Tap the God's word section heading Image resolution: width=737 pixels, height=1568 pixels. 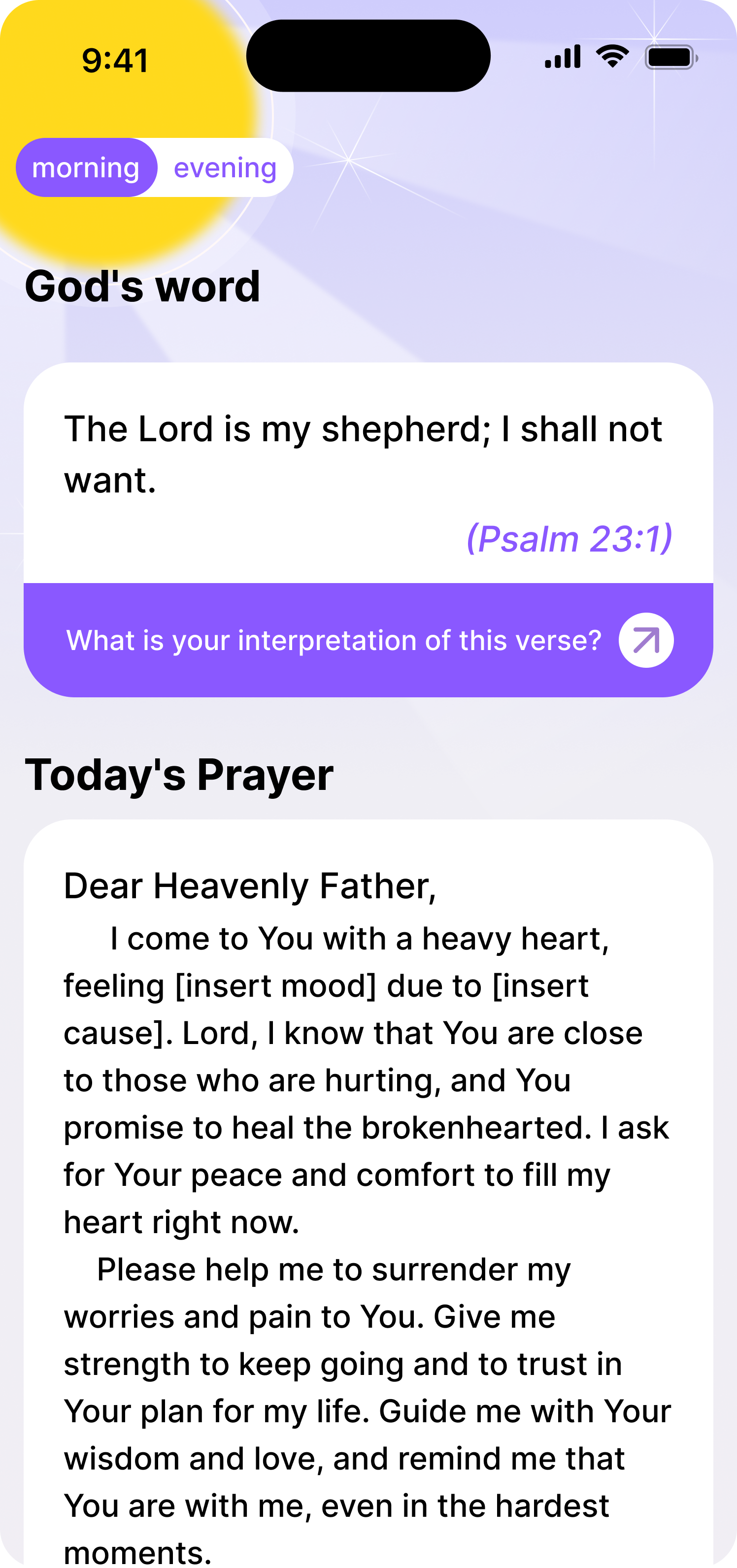pyautogui.click(x=143, y=286)
